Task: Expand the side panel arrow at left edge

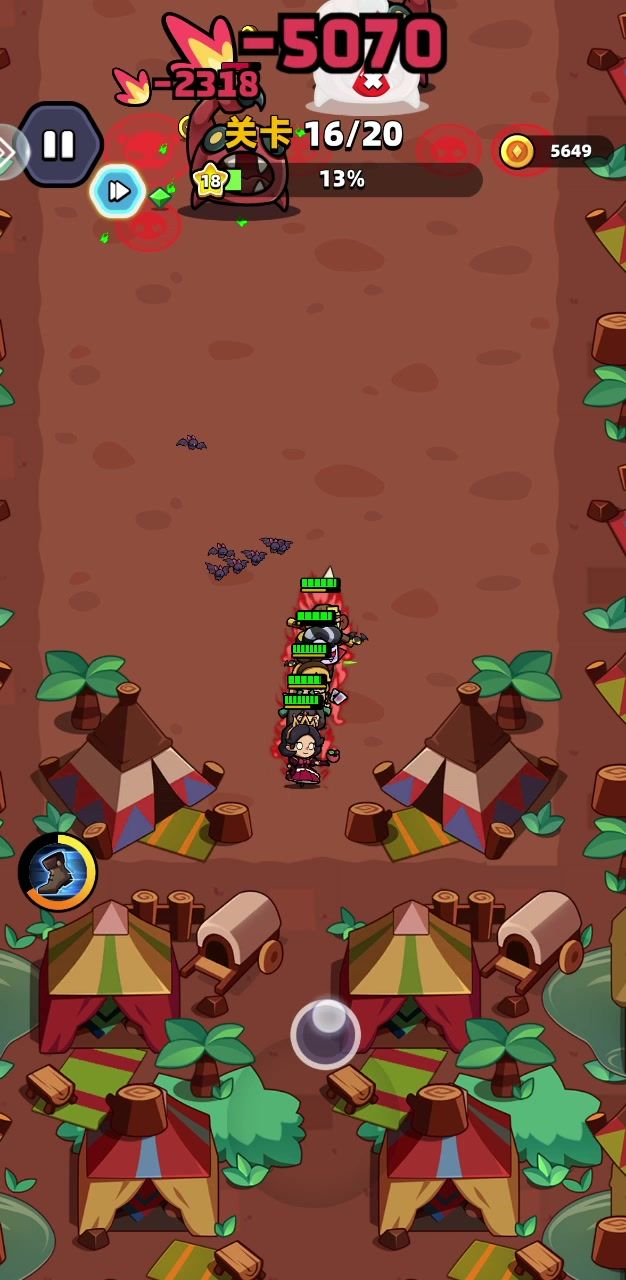Action: pyautogui.click(x=8, y=151)
